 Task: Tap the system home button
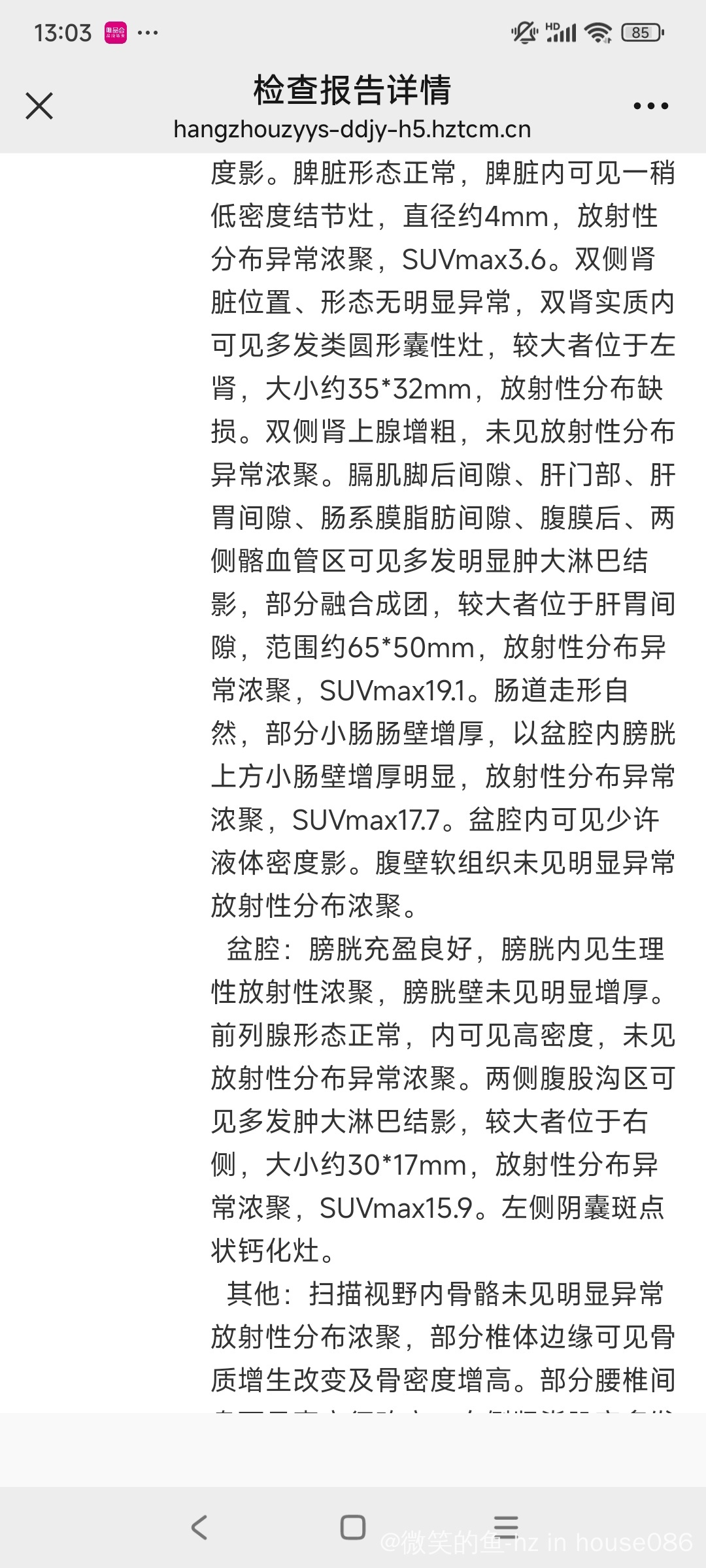353,1527
